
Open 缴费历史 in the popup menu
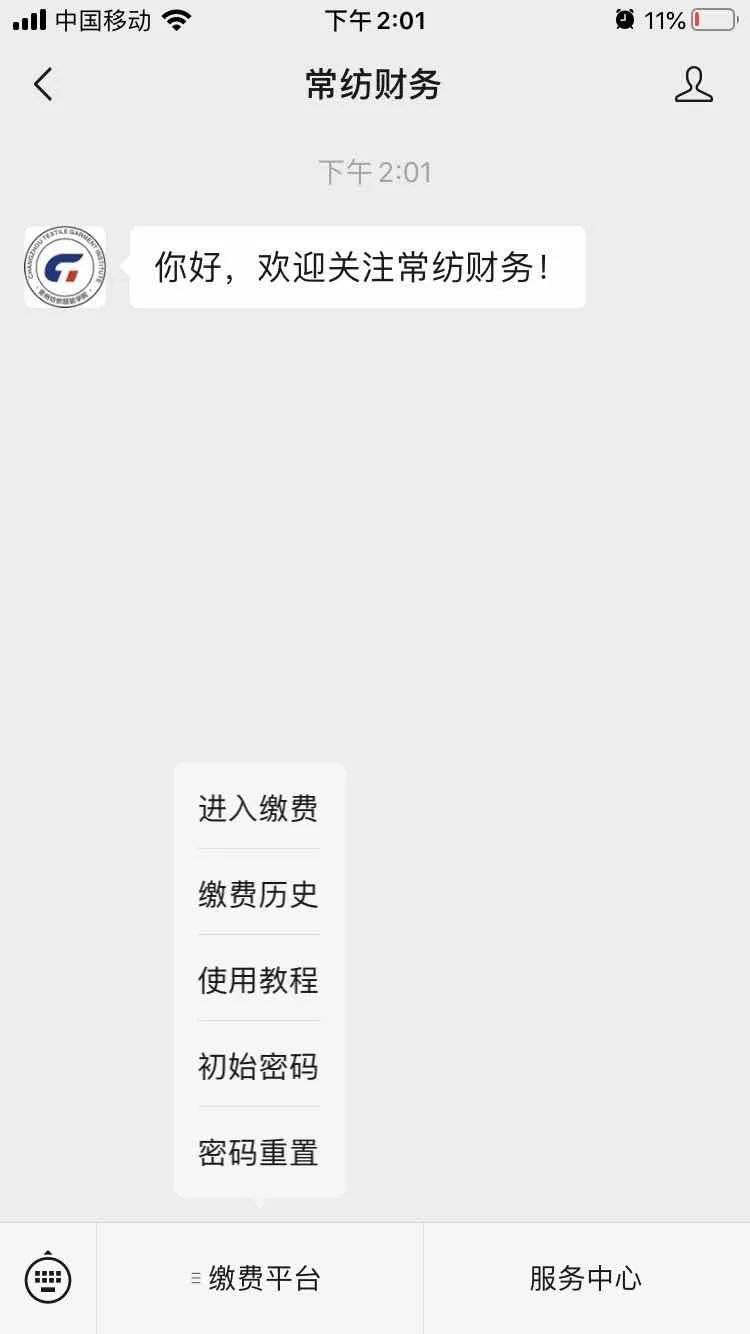pyautogui.click(x=258, y=894)
